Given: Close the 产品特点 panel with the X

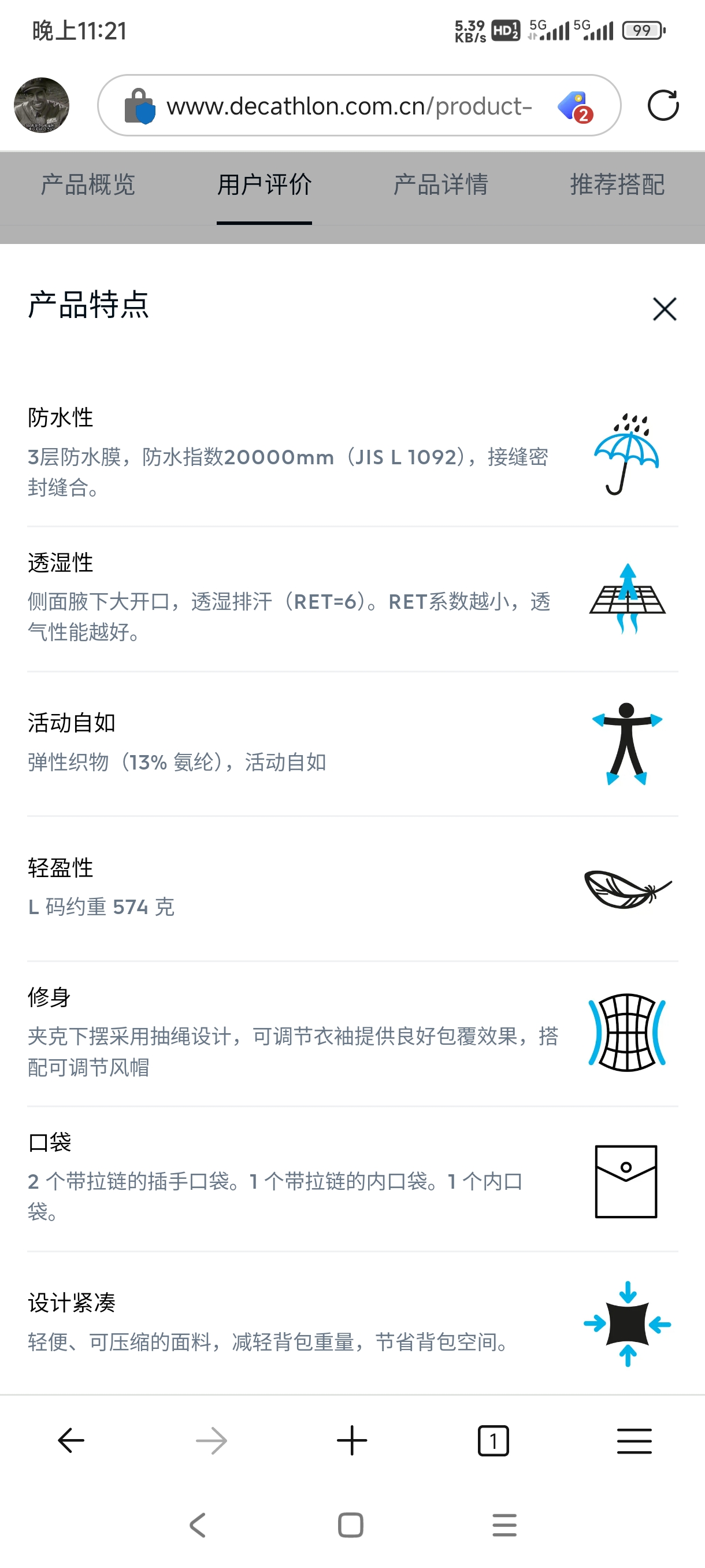Looking at the screenshot, I should pos(664,309).
